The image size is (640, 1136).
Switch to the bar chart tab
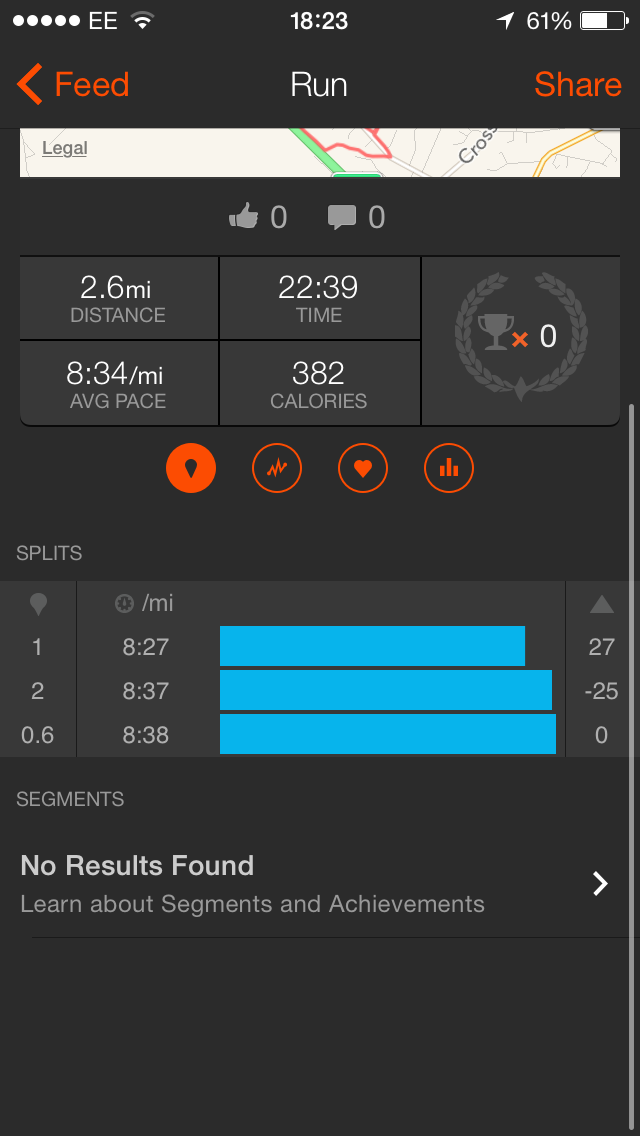point(449,468)
